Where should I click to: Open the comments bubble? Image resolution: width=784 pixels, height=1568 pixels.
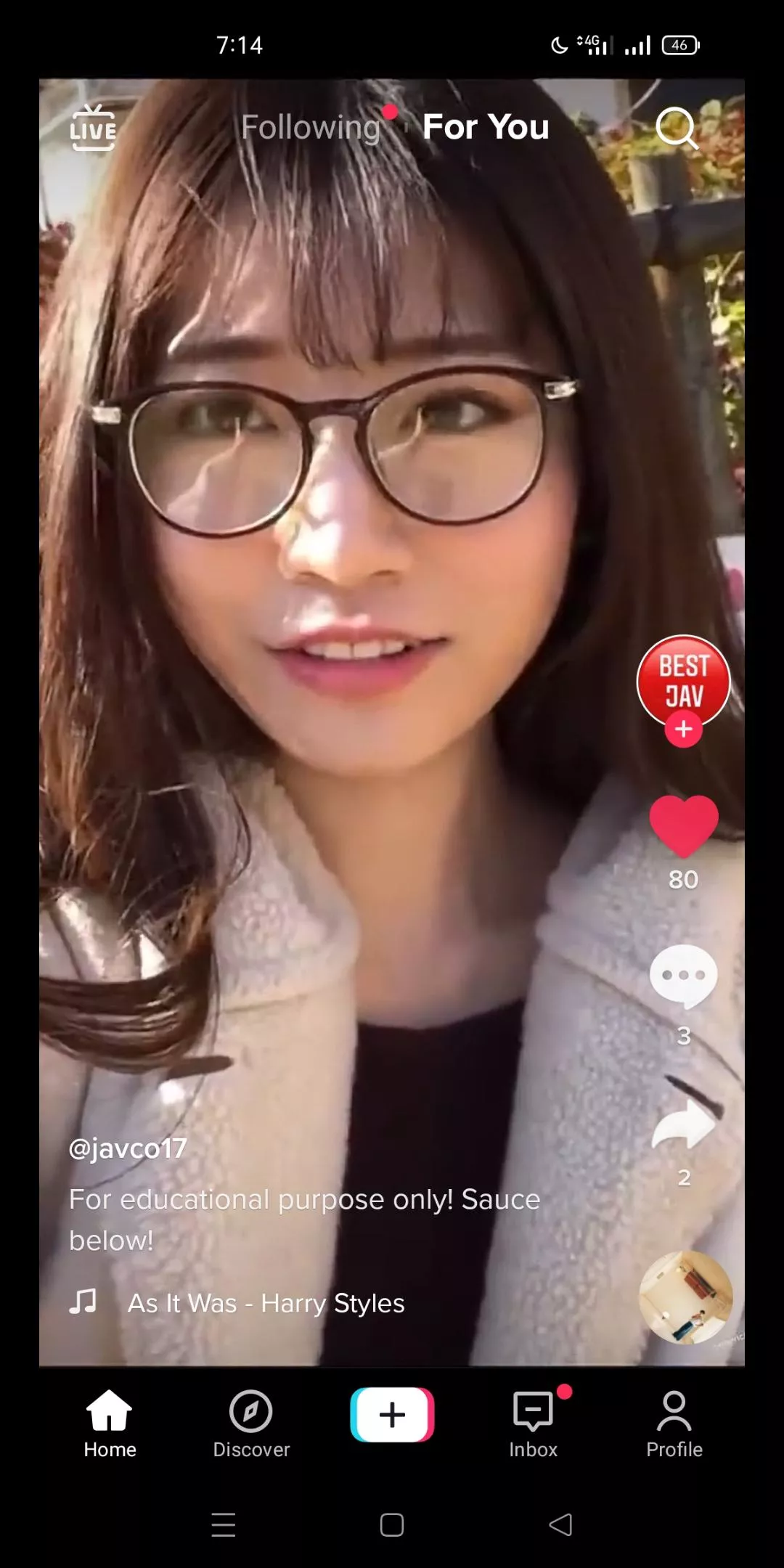(x=683, y=976)
